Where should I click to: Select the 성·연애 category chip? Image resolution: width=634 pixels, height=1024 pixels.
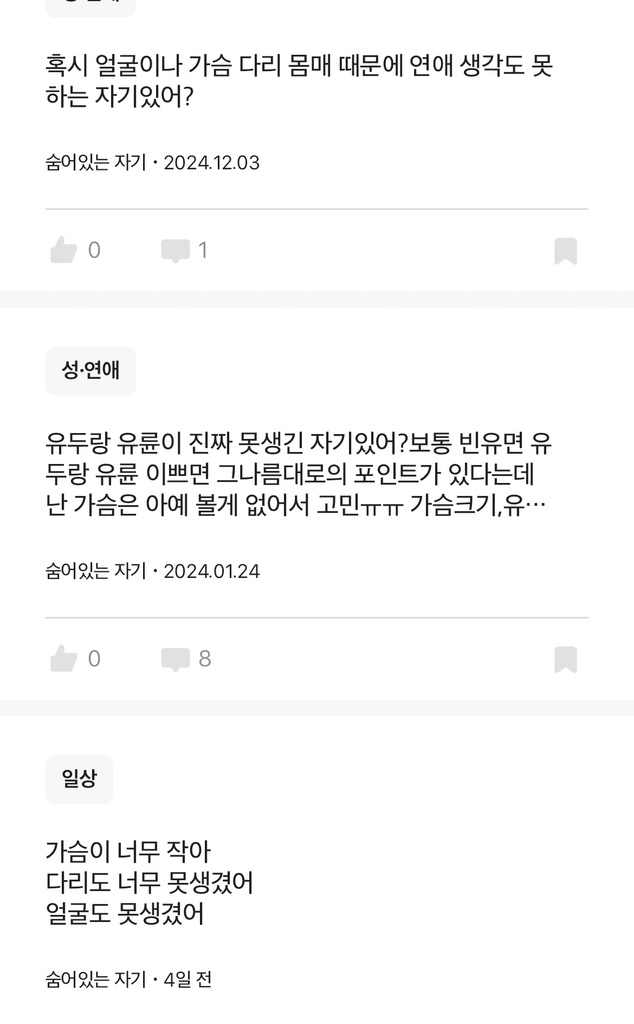coord(90,371)
